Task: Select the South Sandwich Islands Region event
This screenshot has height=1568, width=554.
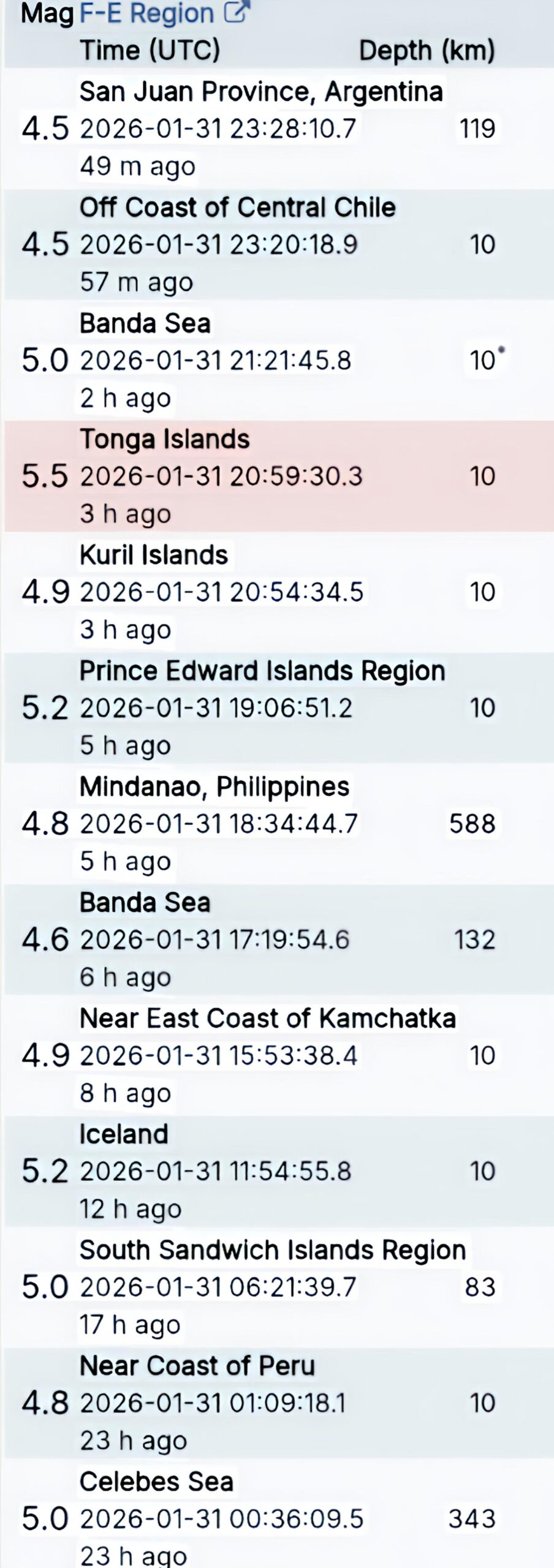Action: coord(272,1249)
